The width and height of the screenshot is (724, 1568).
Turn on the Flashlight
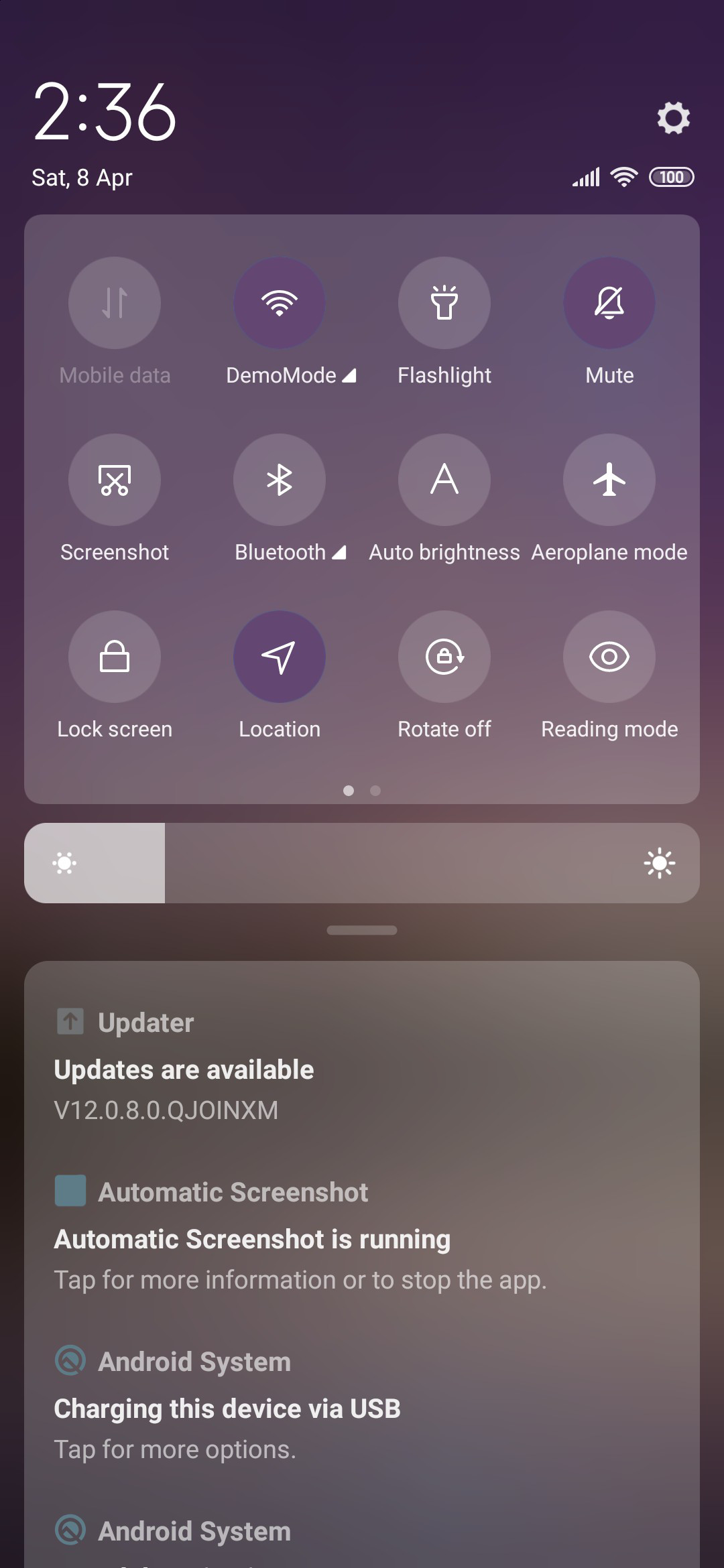[x=444, y=303]
